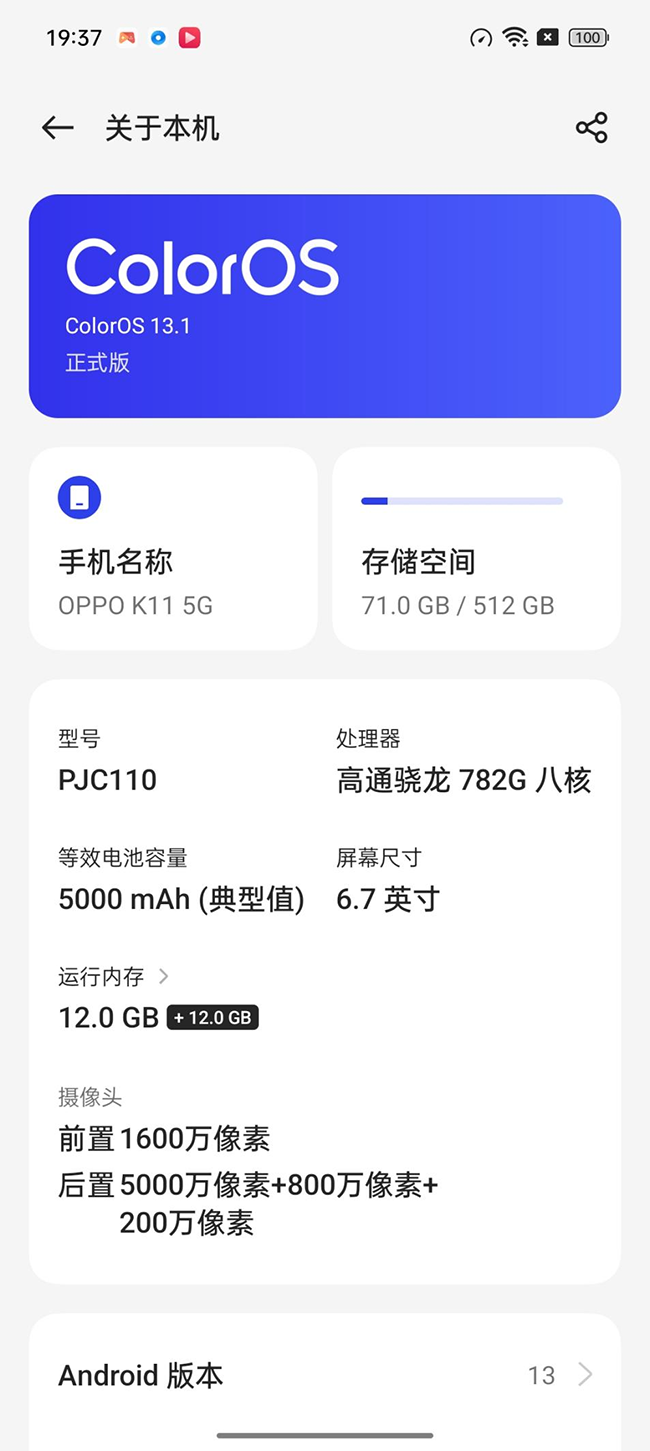Open 运行内存 RAM expansion settings

pyautogui.click(x=114, y=976)
